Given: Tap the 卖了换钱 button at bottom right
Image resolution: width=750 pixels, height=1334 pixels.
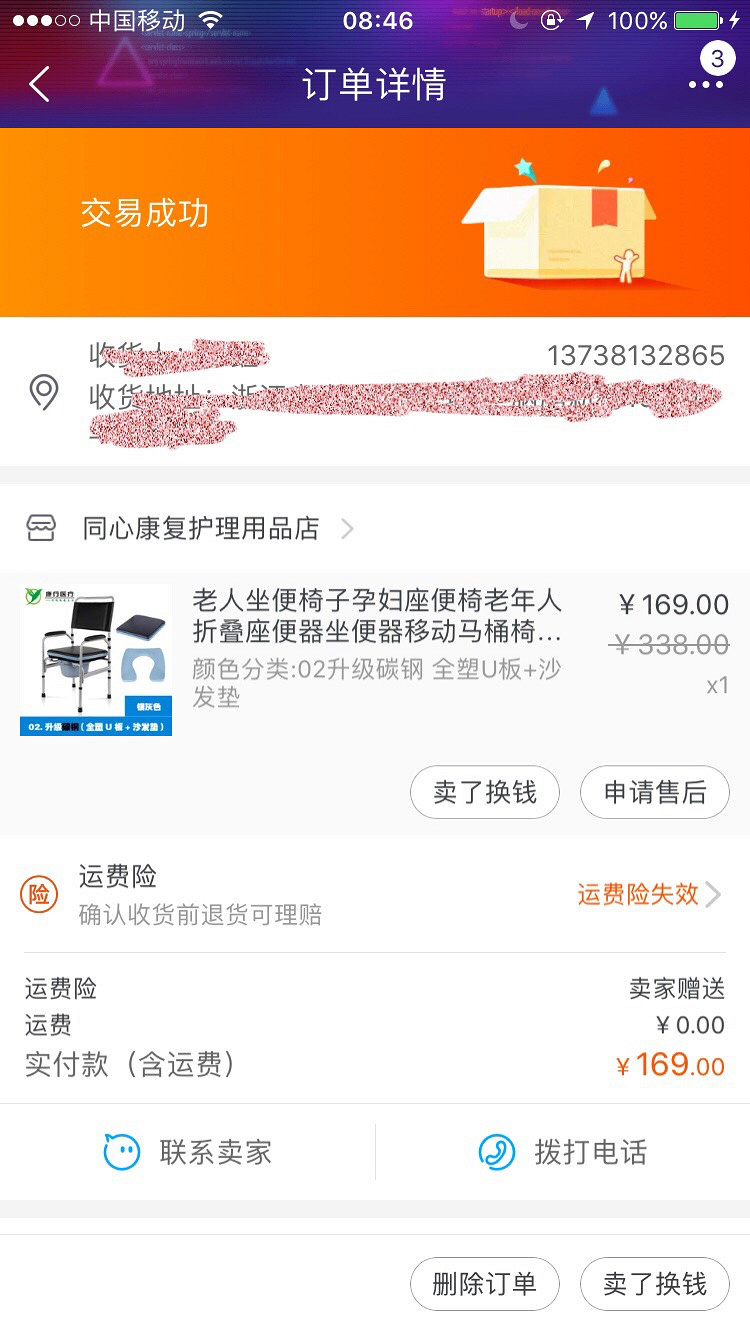Looking at the screenshot, I should click(654, 1283).
